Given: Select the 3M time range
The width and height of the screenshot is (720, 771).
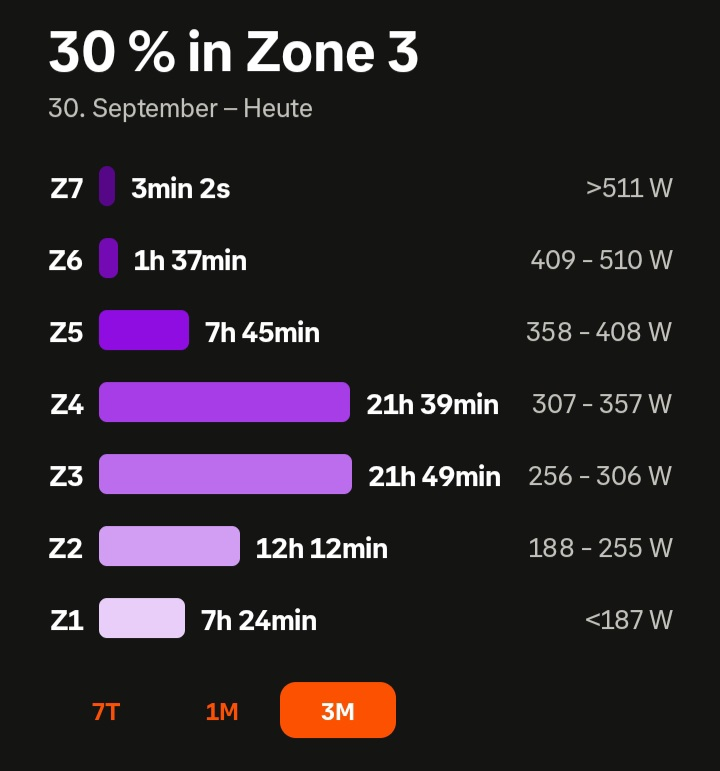Looking at the screenshot, I should [x=338, y=710].
